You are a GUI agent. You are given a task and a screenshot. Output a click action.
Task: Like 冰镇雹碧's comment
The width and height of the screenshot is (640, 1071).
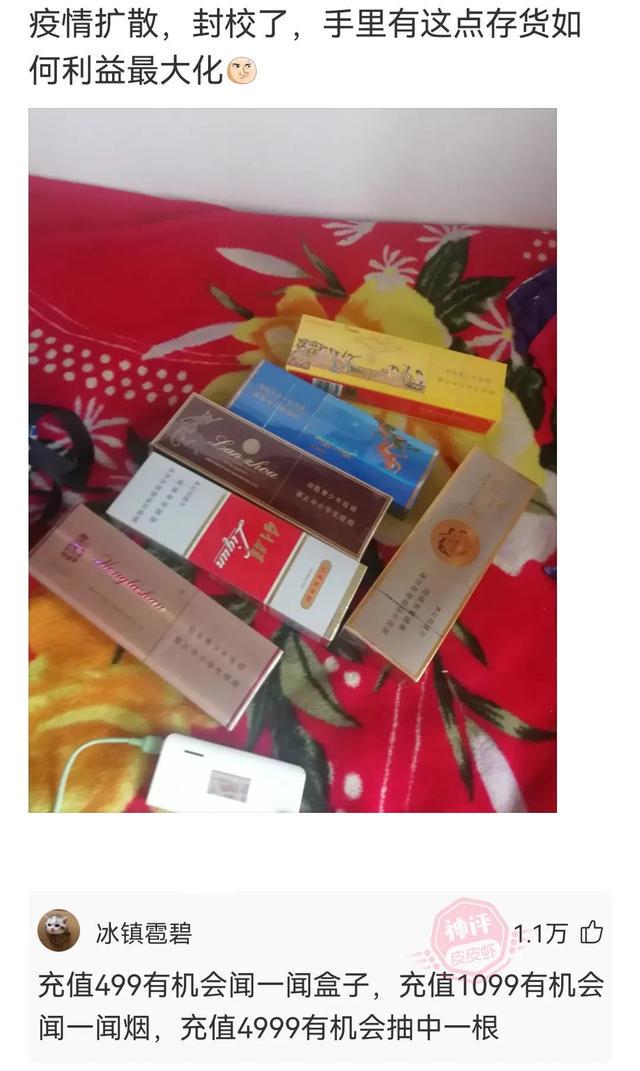coord(591,933)
